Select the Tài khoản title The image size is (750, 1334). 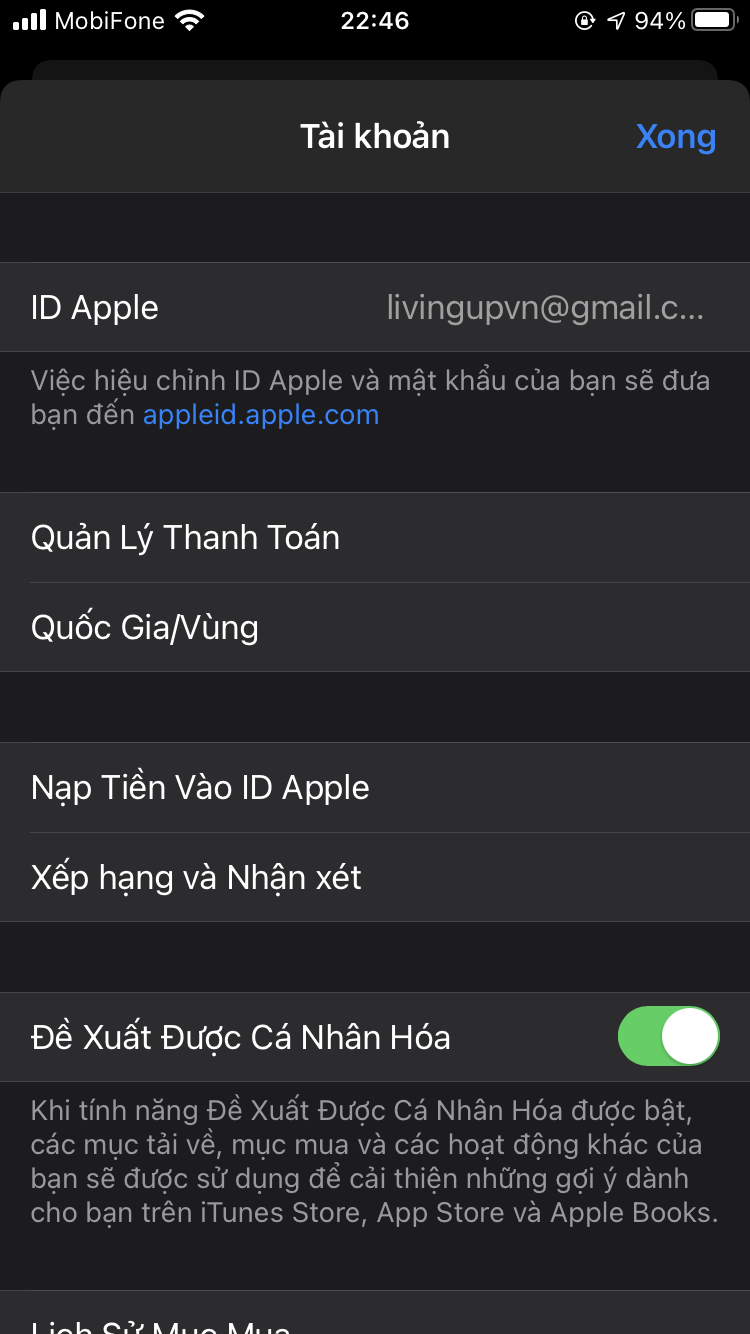375,136
